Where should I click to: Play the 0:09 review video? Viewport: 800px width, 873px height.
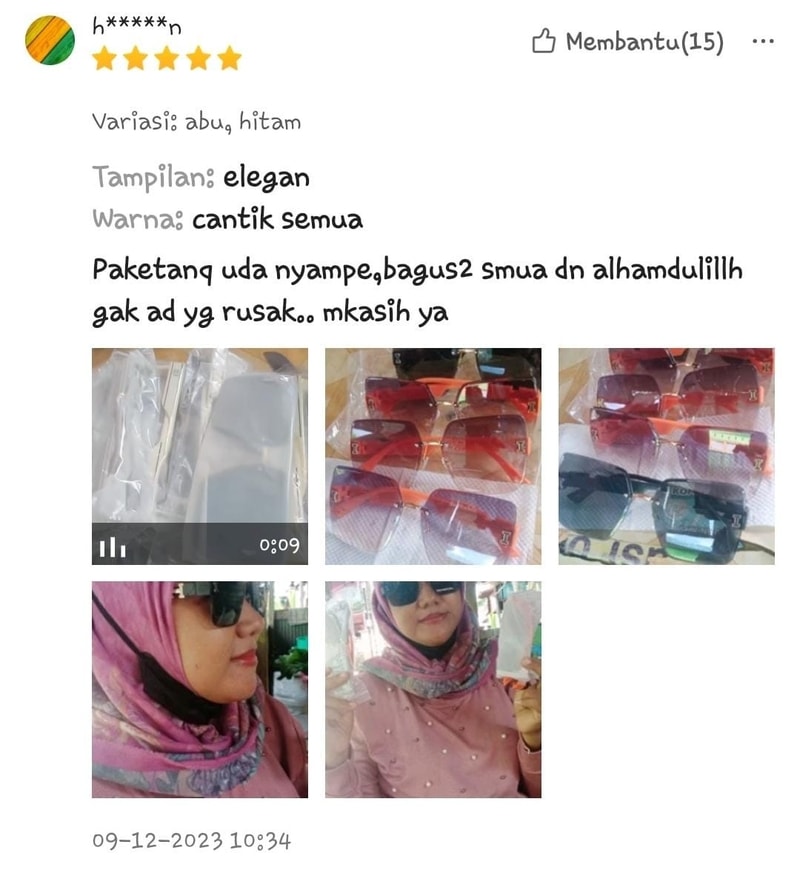[199, 456]
